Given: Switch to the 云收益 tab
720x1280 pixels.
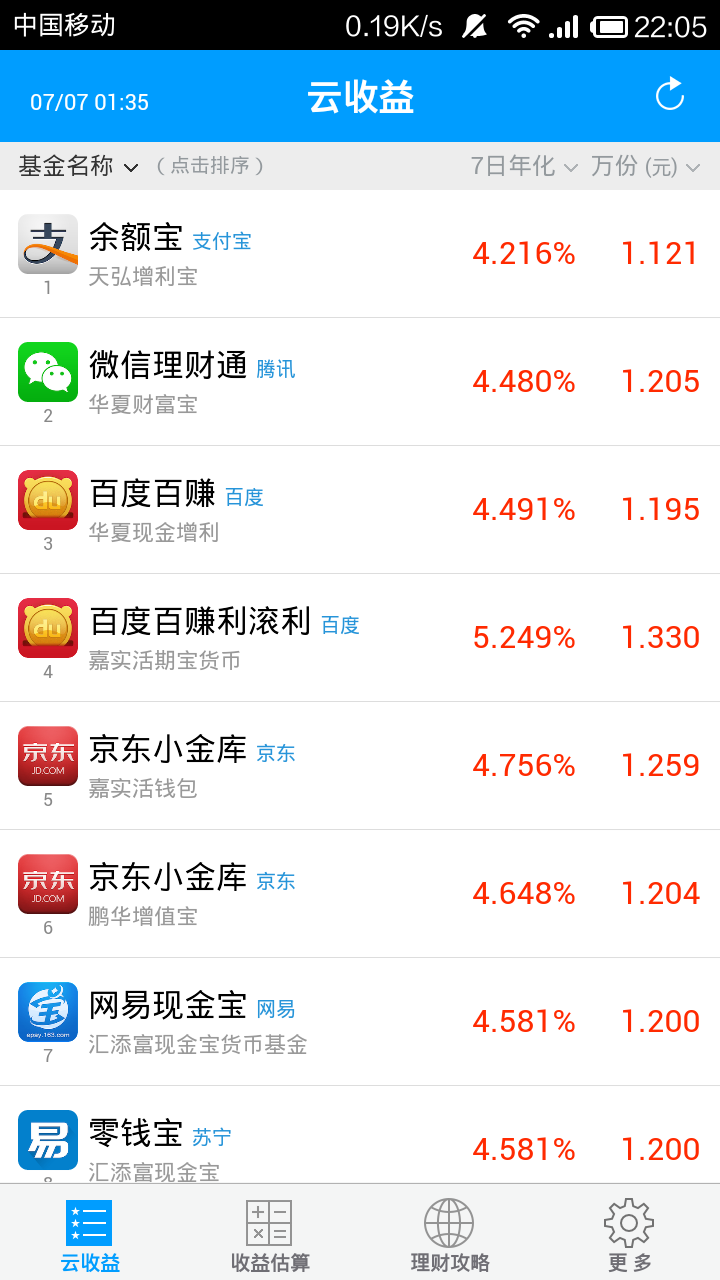Looking at the screenshot, I should (90, 1235).
